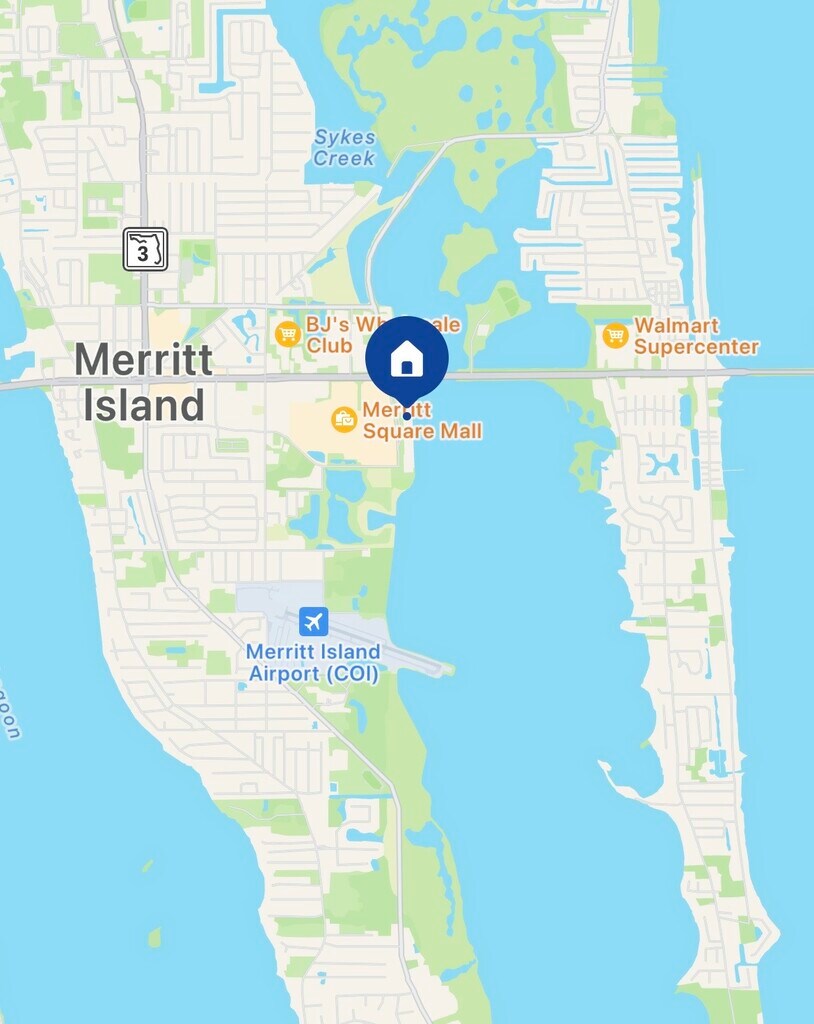The height and width of the screenshot is (1024, 814).
Task: Open Merritt Square Mall place marker
Action: point(344,420)
